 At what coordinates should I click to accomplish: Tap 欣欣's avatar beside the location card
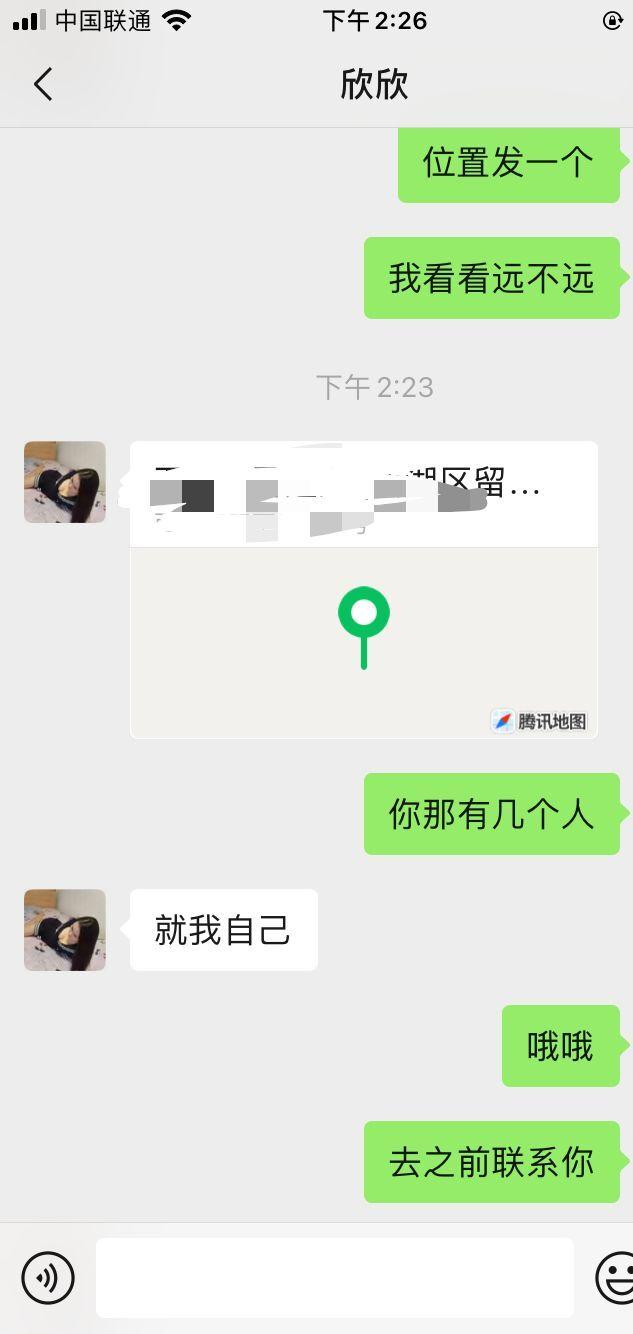[x=65, y=482]
